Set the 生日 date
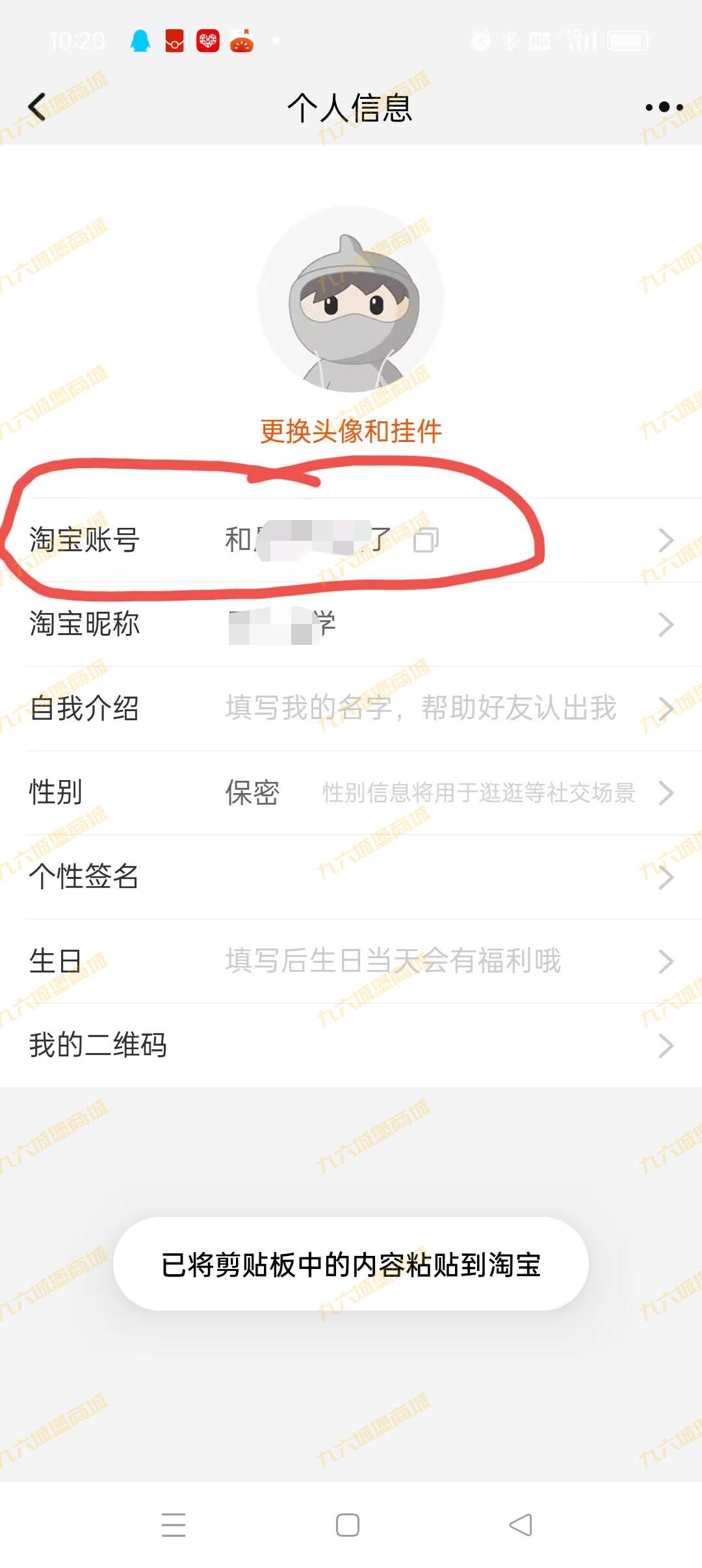This screenshot has height=1568, width=702. coord(351,961)
